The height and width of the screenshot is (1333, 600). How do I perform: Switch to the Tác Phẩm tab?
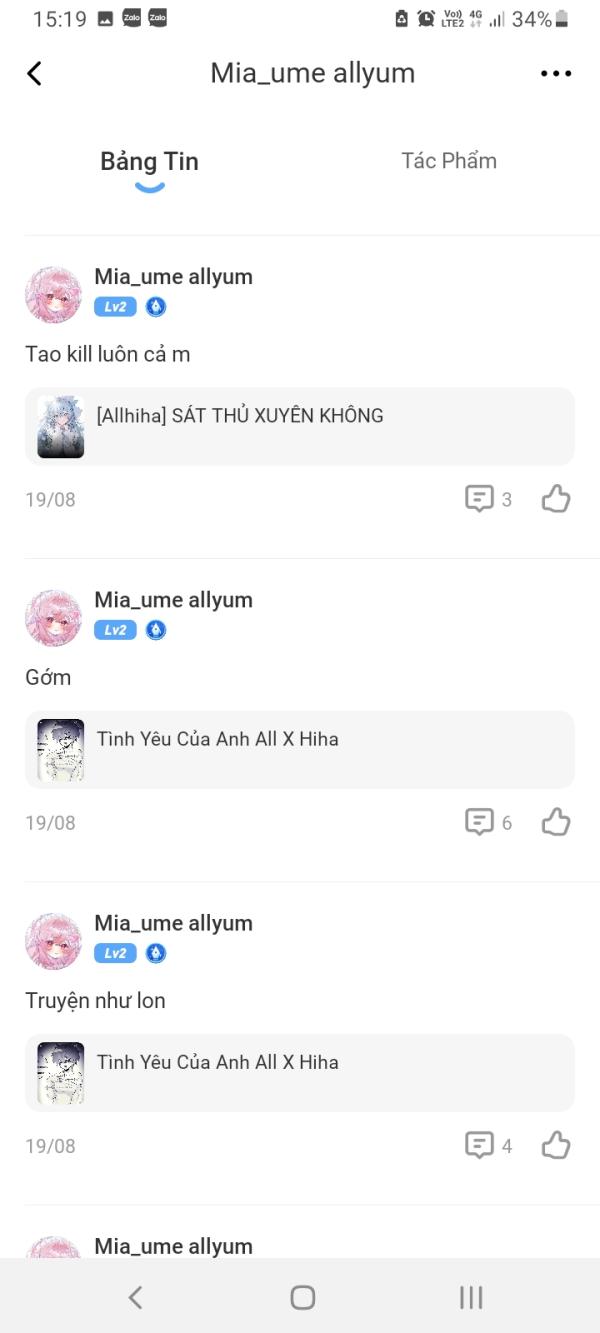[x=449, y=161]
